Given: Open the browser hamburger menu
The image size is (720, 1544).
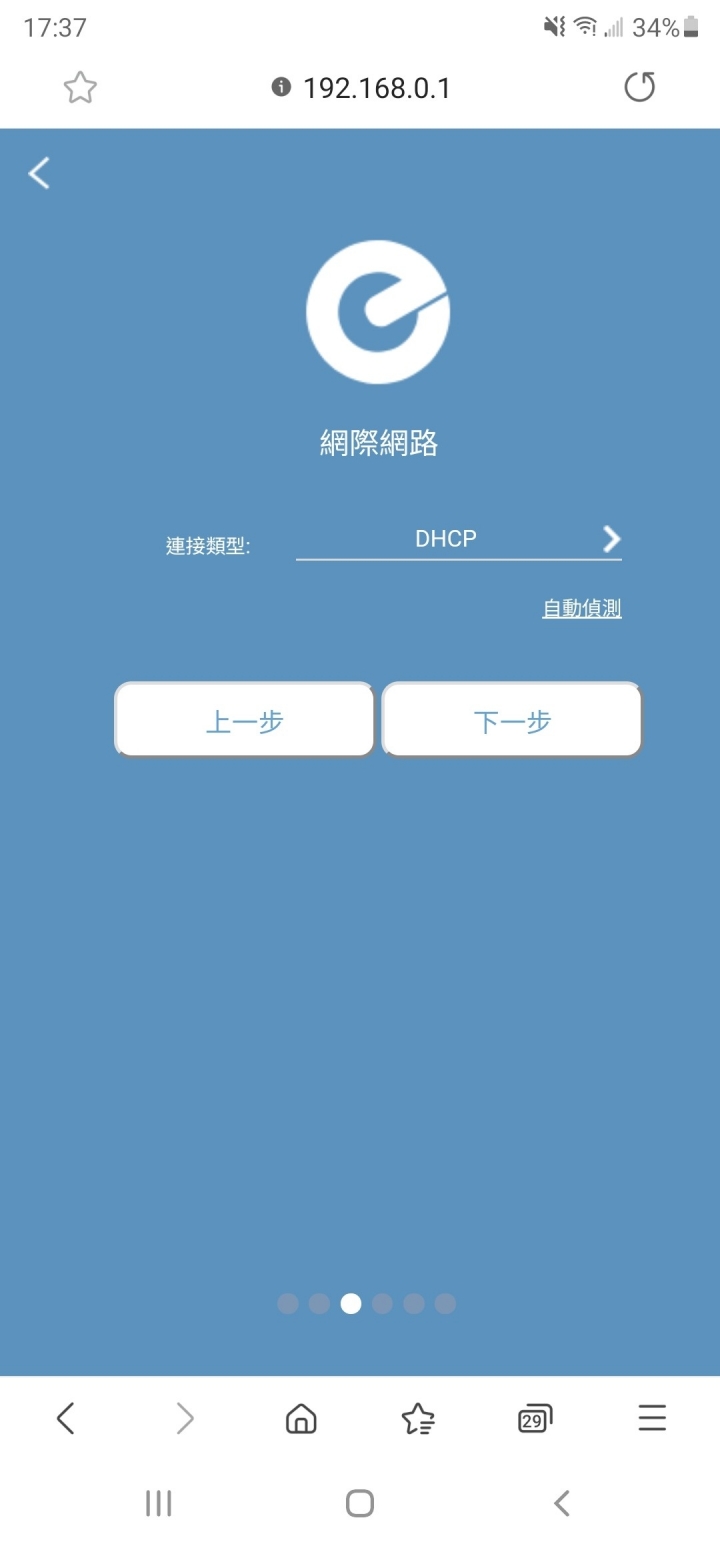Looking at the screenshot, I should point(652,1418).
